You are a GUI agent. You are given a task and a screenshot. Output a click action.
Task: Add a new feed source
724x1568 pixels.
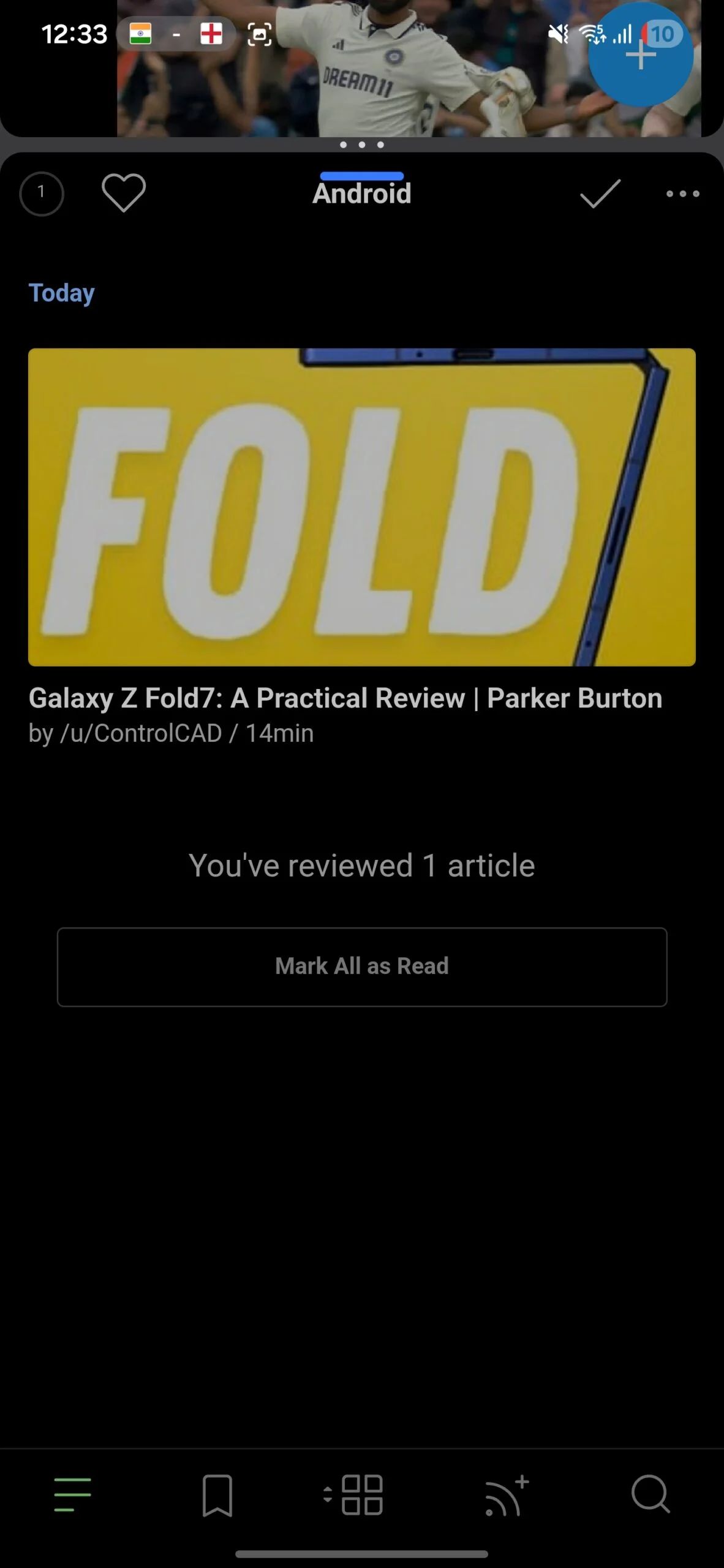click(x=506, y=1495)
